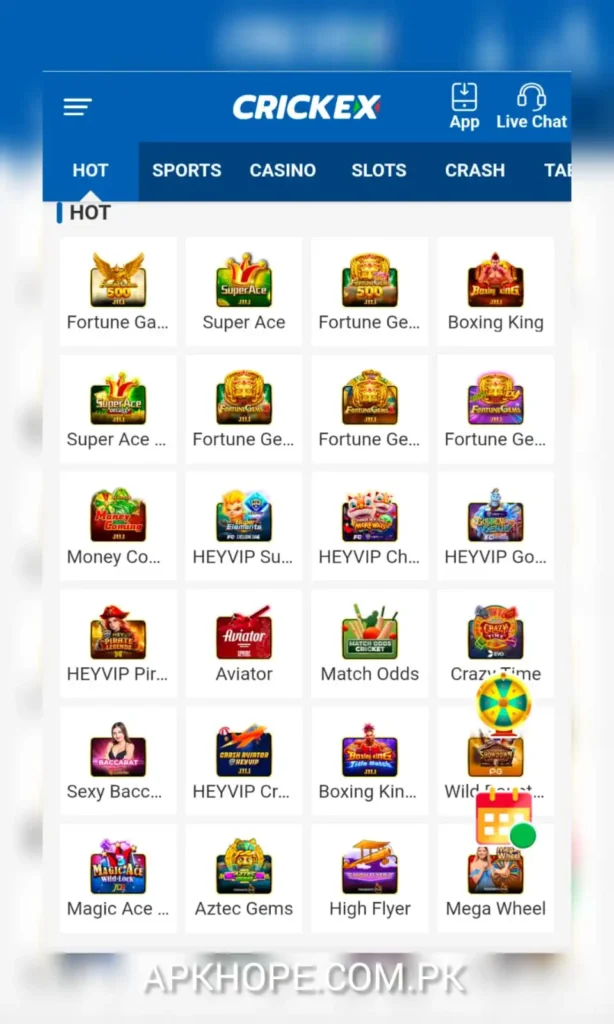Image resolution: width=614 pixels, height=1024 pixels.
Task: Open the High Flyer game
Action: coord(370,878)
